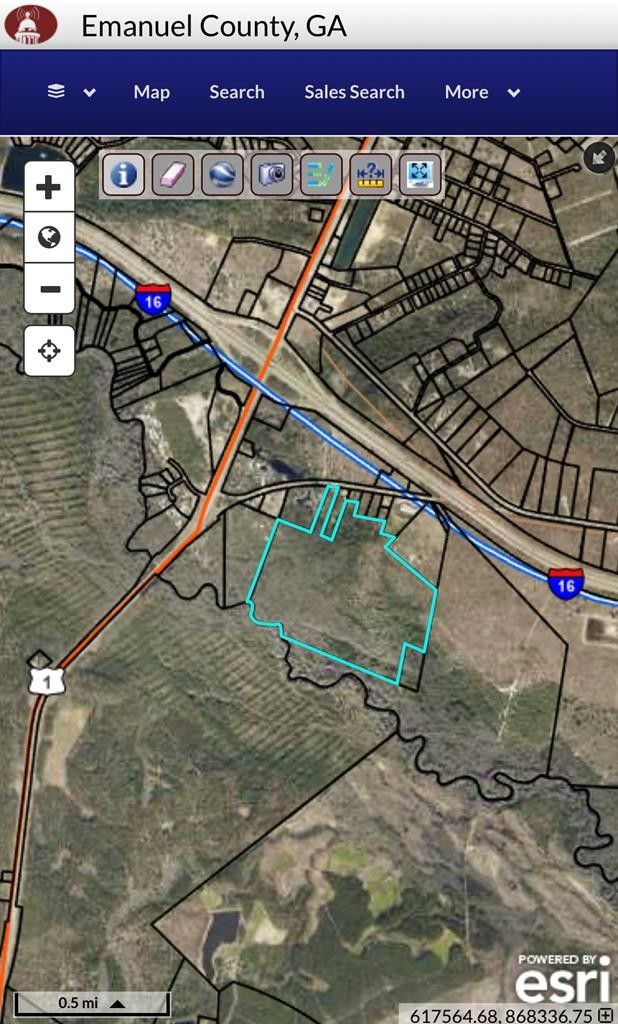This screenshot has width=618, height=1024.
Task: Tap the camera tool in the toolbar
Action: point(272,175)
